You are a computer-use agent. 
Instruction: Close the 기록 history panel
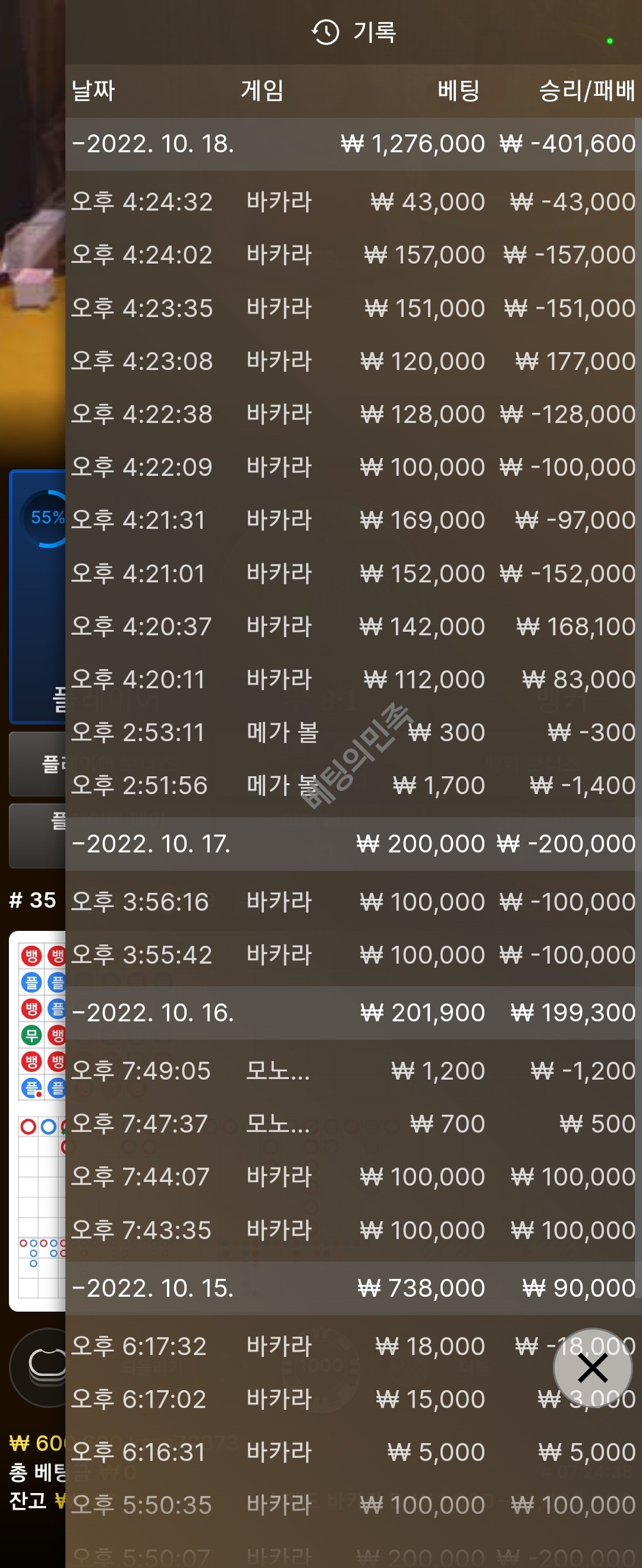coord(592,1368)
